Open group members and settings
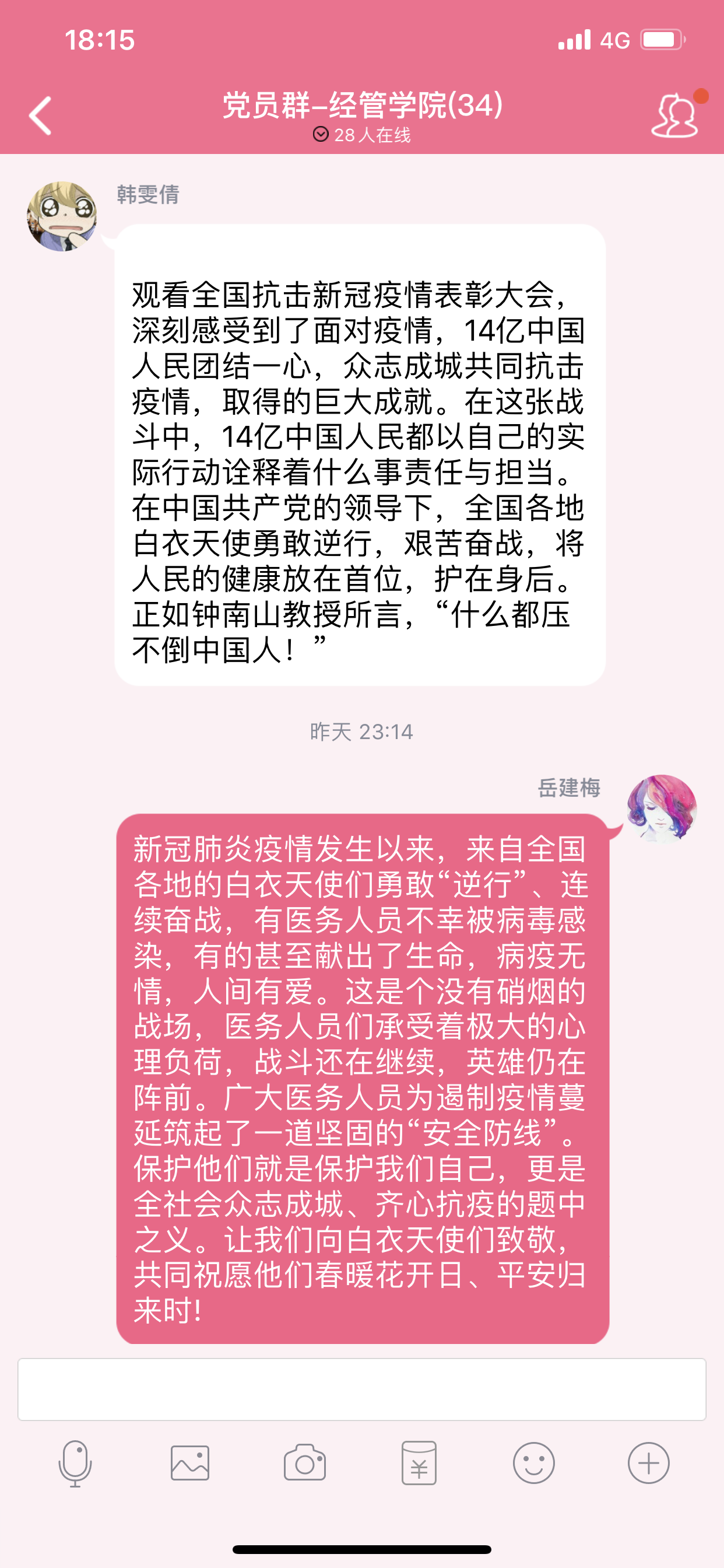724x1568 pixels. [x=674, y=116]
